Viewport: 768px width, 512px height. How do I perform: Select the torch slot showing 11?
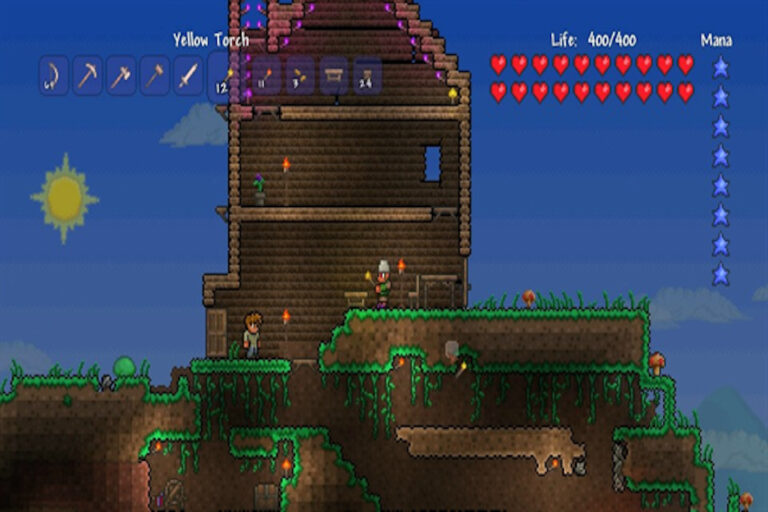[267, 76]
